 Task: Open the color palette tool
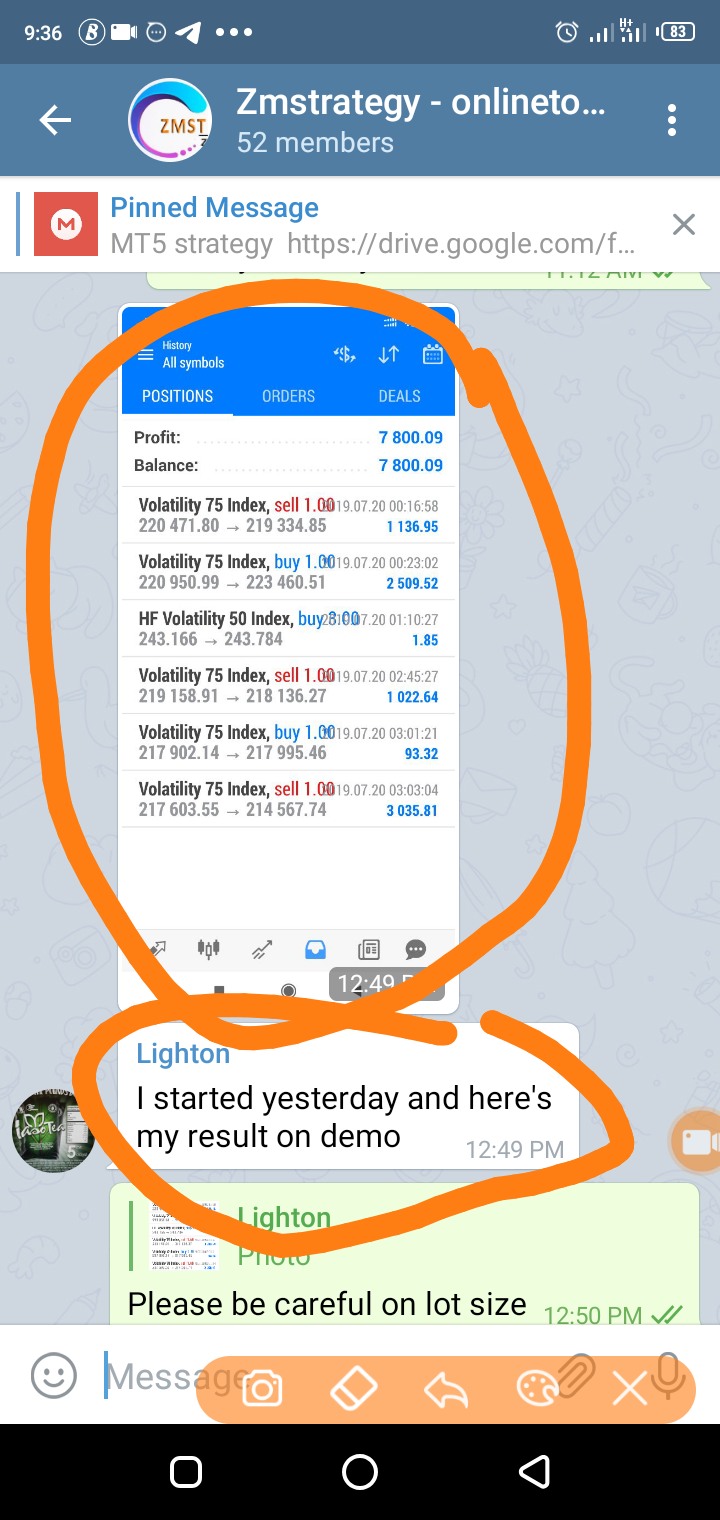tap(538, 1389)
